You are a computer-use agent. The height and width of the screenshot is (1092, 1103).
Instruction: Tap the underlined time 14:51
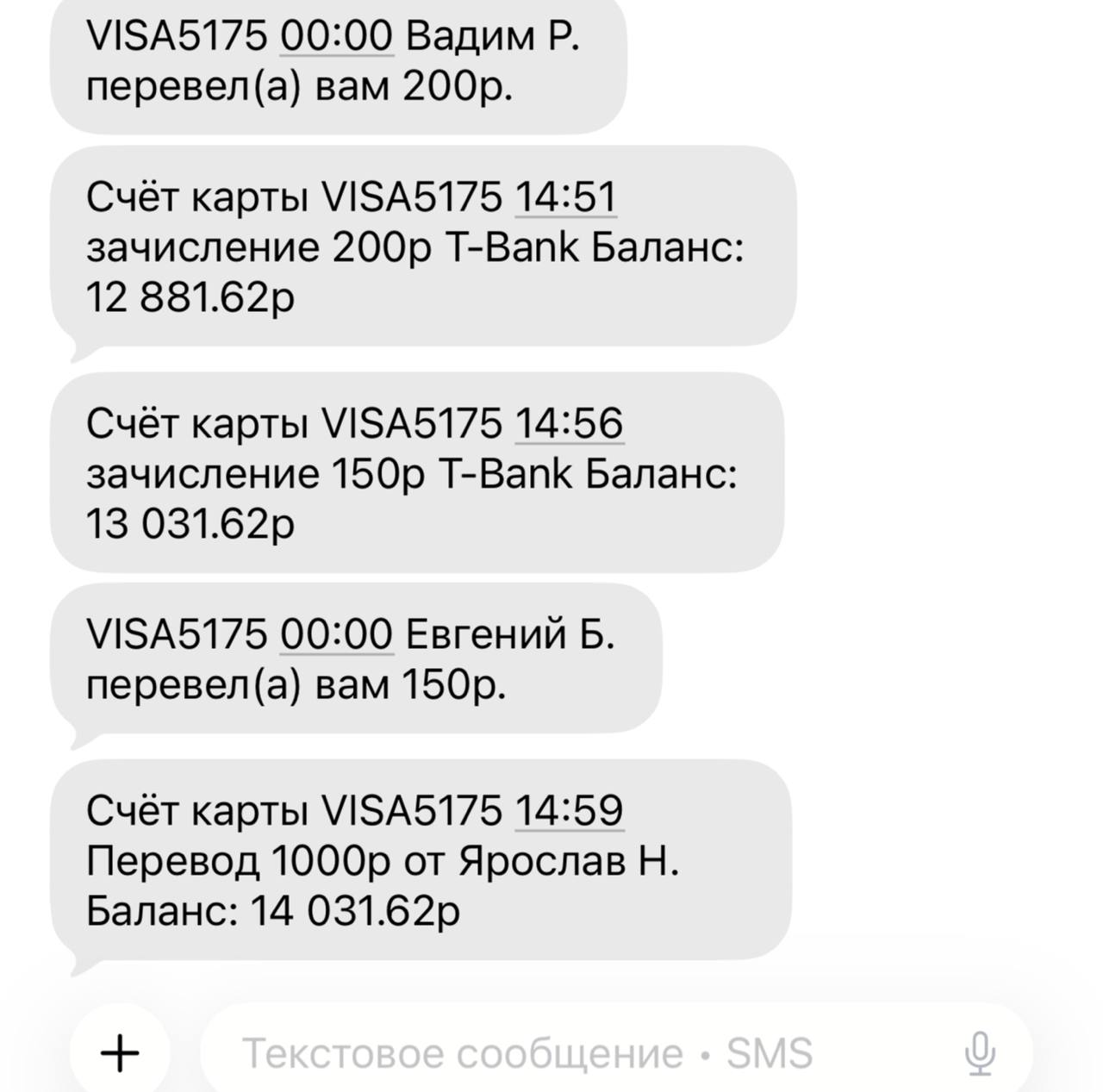pos(566,197)
